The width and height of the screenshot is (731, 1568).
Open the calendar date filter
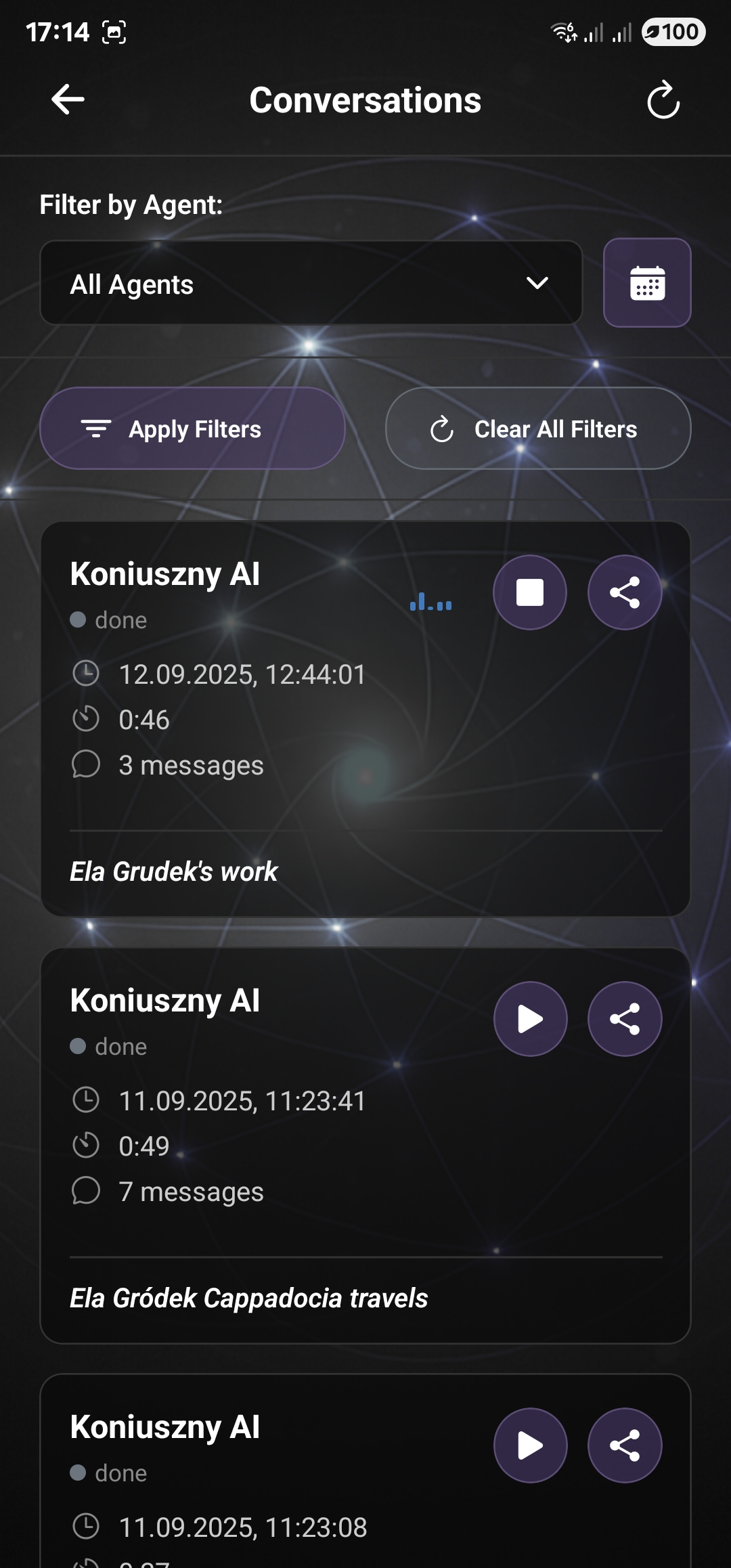click(647, 283)
